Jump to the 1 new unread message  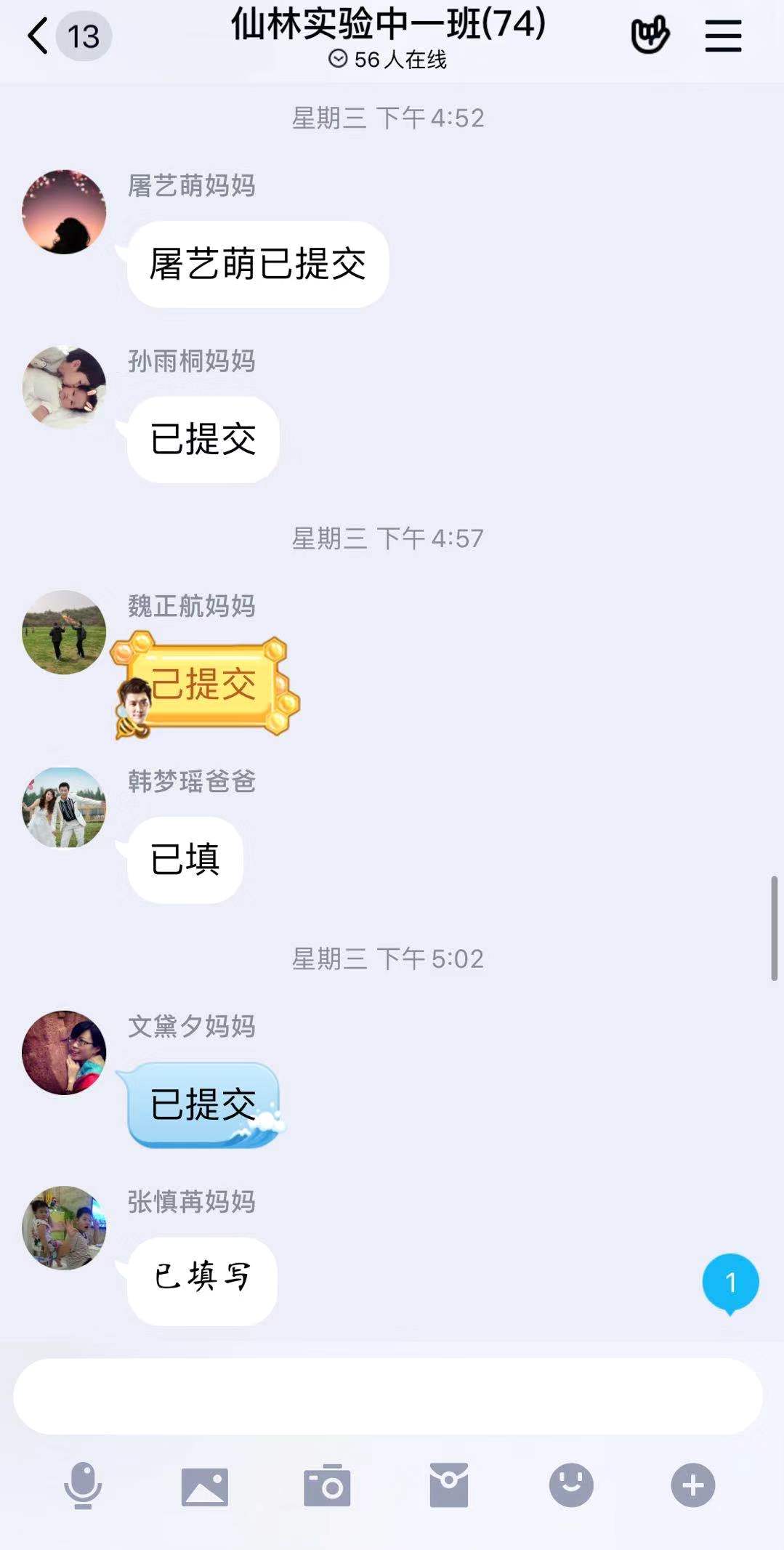click(x=730, y=1283)
